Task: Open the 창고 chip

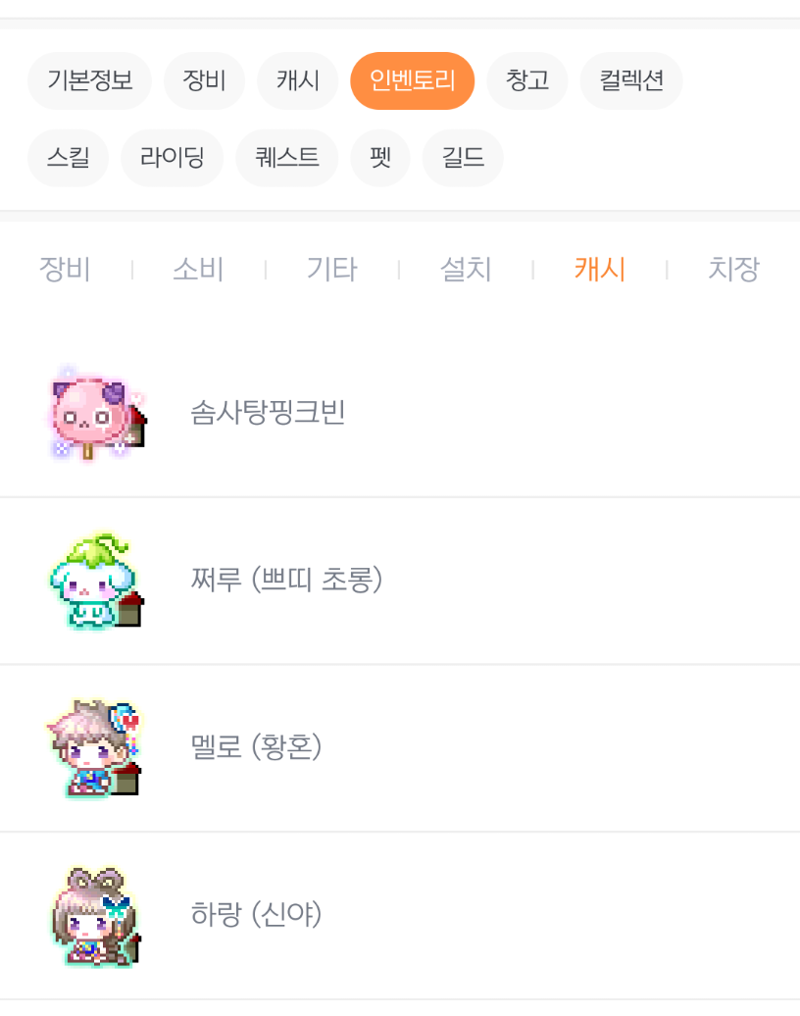Action: pyautogui.click(x=527, y=81)
